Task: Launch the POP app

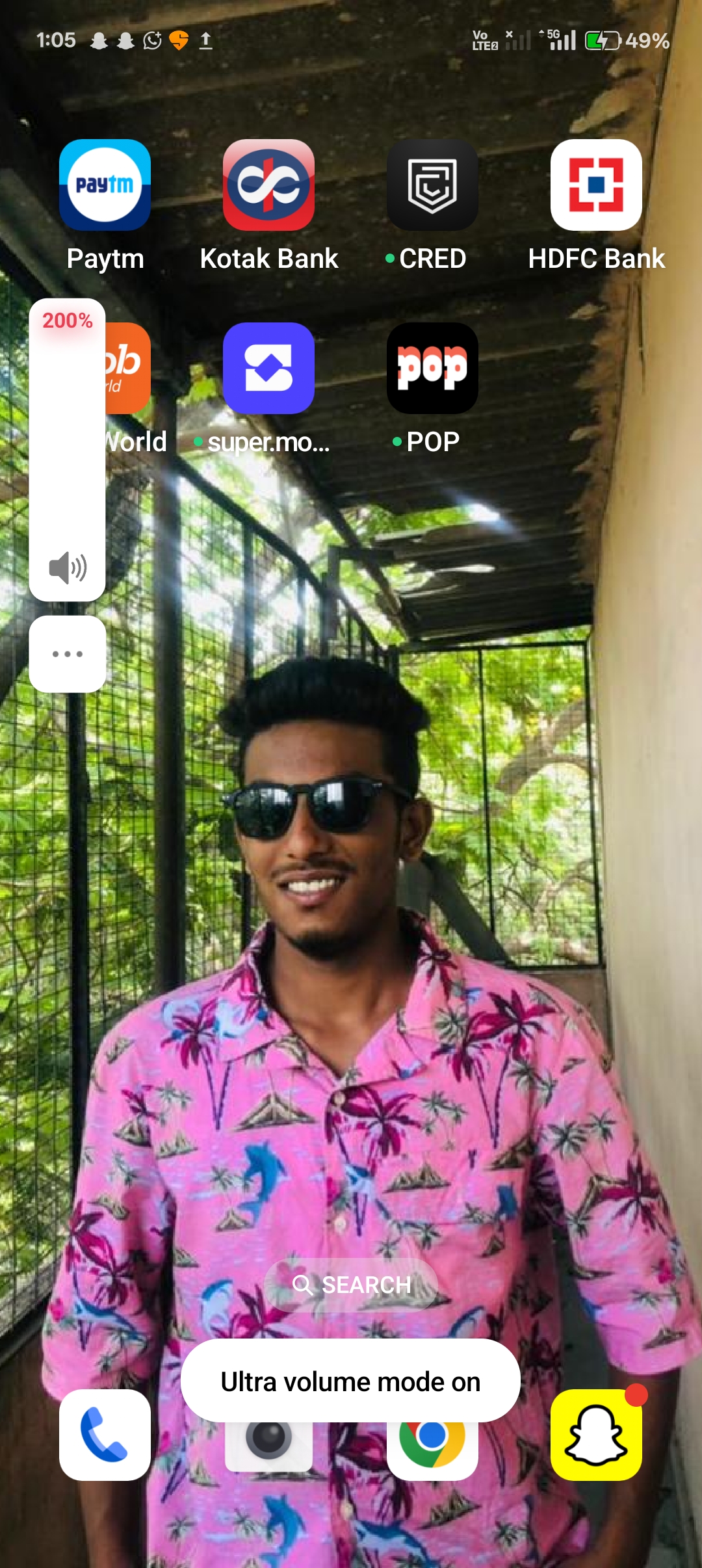Action: pos(432,369)
